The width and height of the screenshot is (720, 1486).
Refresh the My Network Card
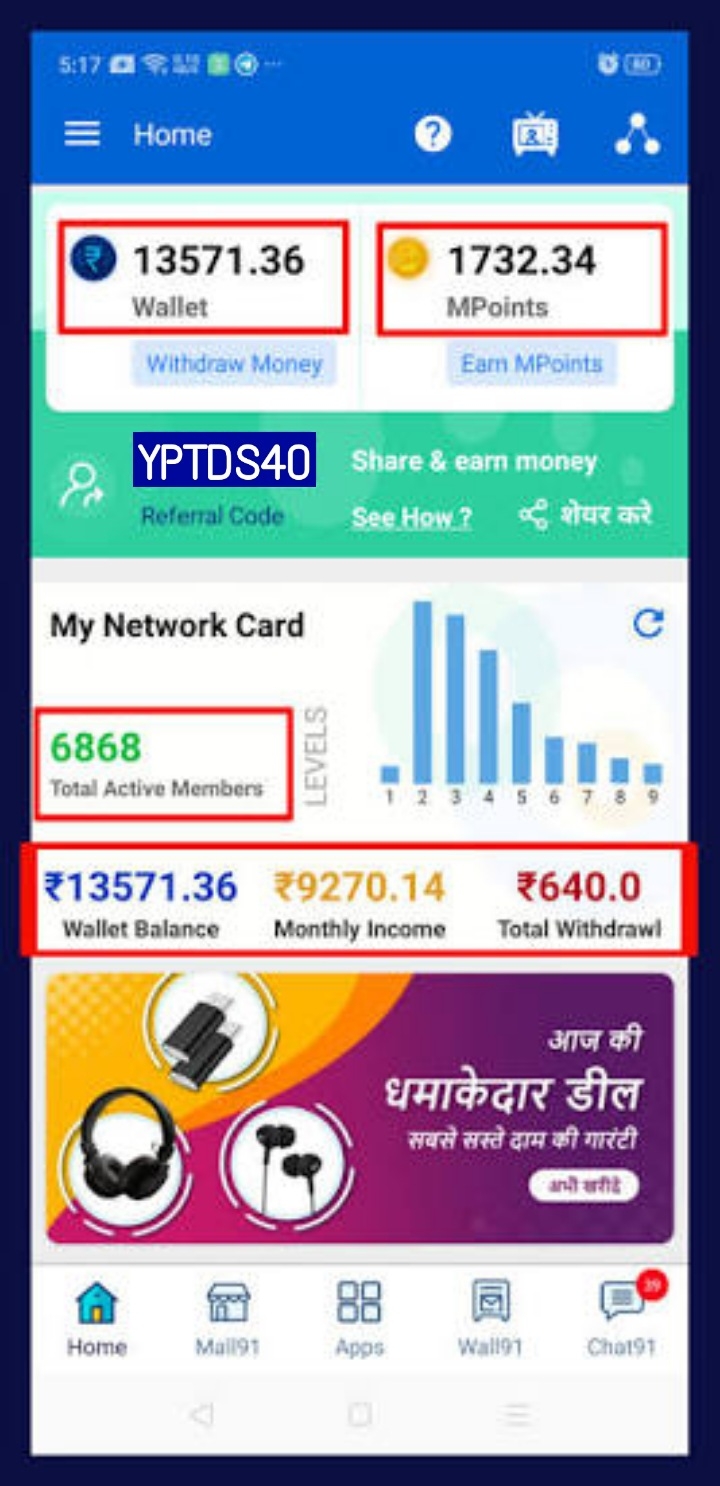point(649,624)
